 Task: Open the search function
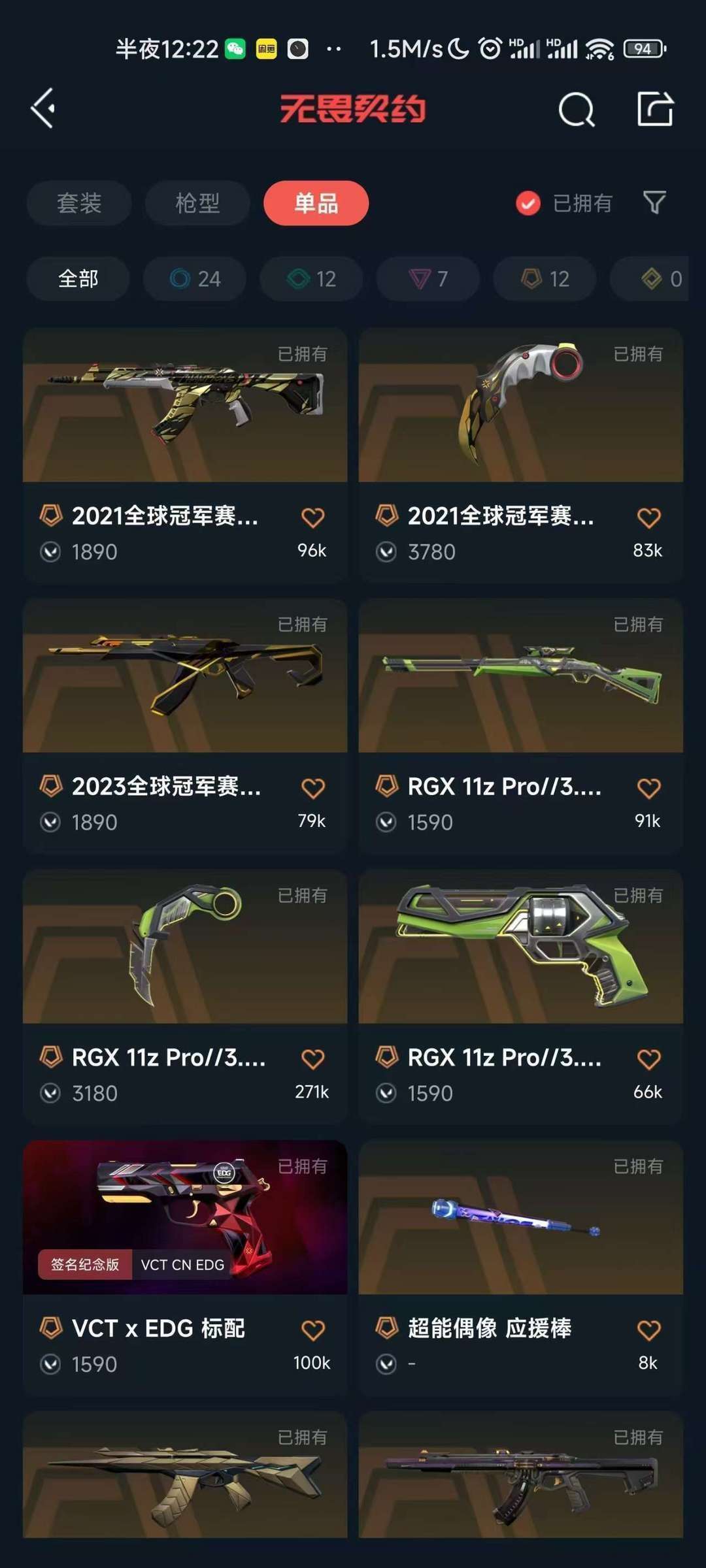point(574,109)
